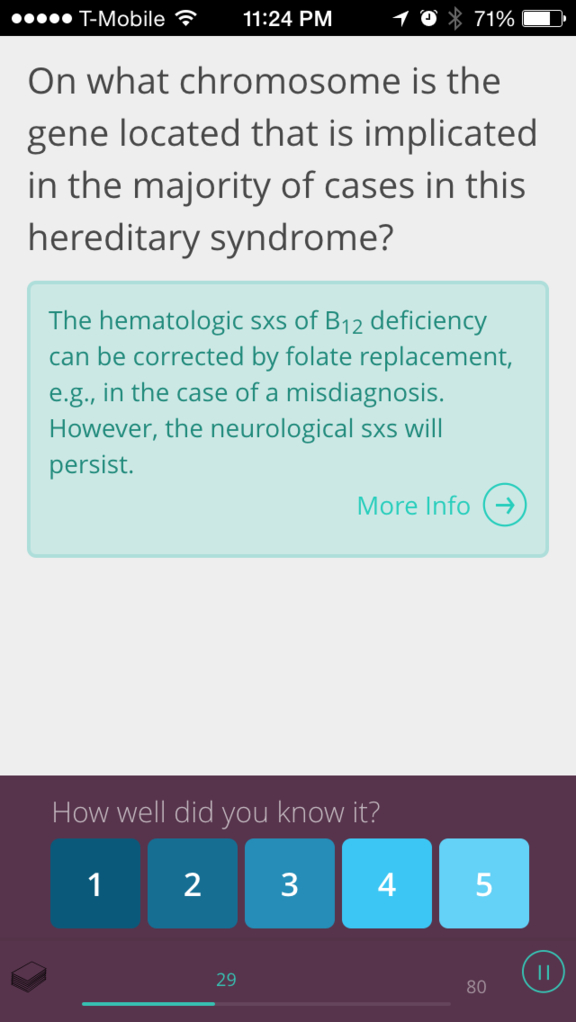The width and height of the screenshot is (576, 1022).
Task: Mark this card as 5
Action: (483, 883)
